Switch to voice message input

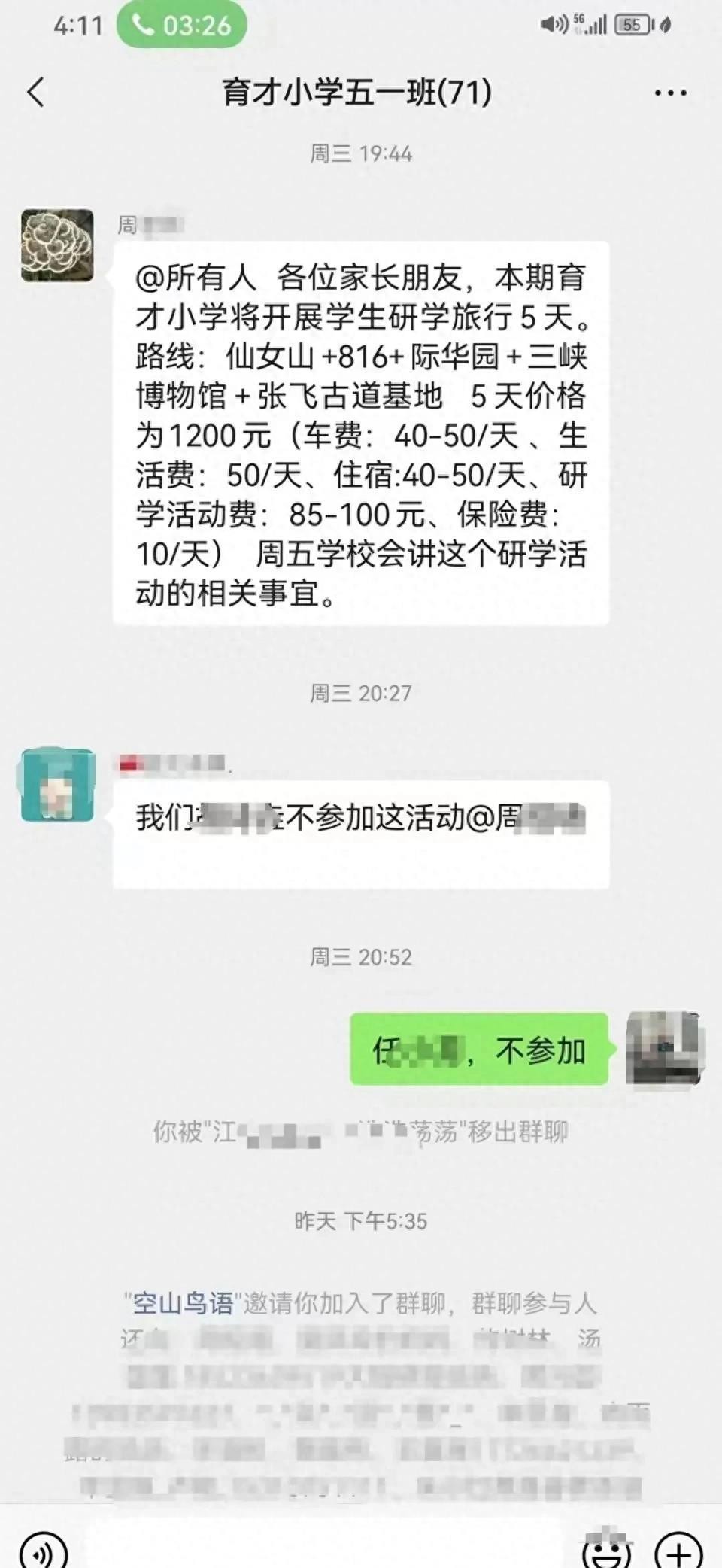click(43, 1550)
